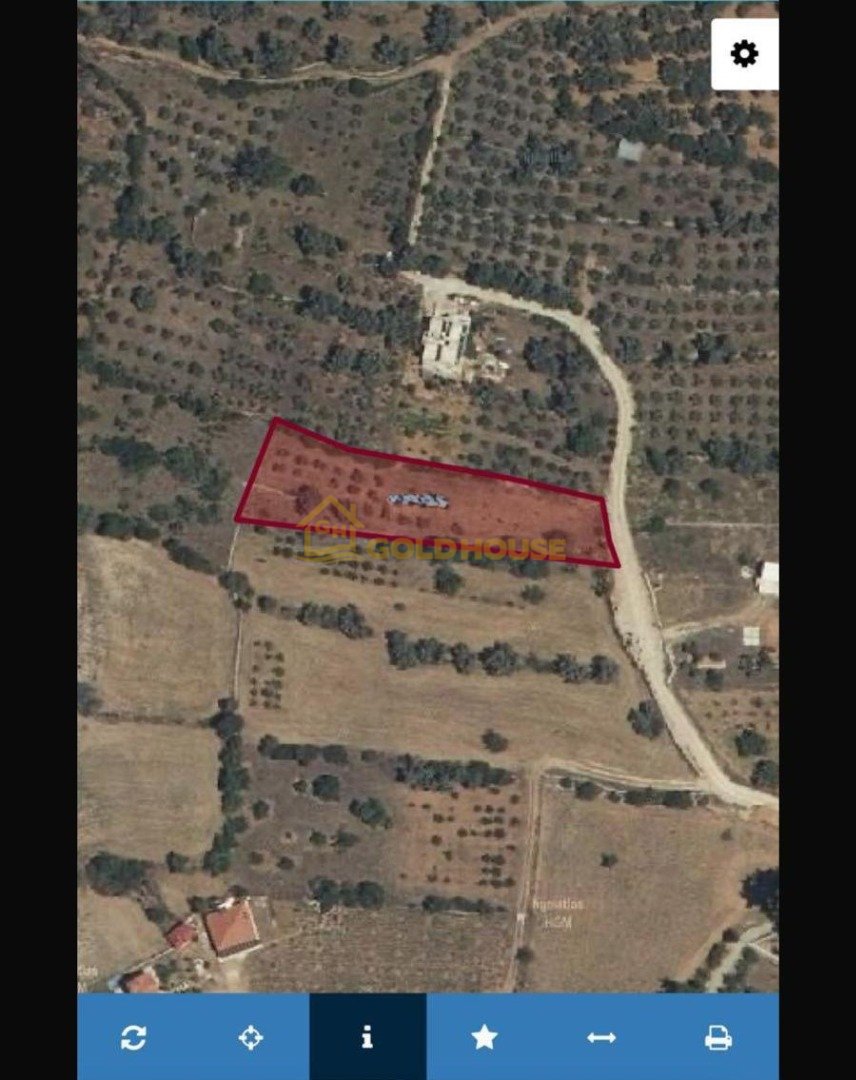Open the favorites star
Viewport: 856px width, 1080px height.
pos(484,1038)
